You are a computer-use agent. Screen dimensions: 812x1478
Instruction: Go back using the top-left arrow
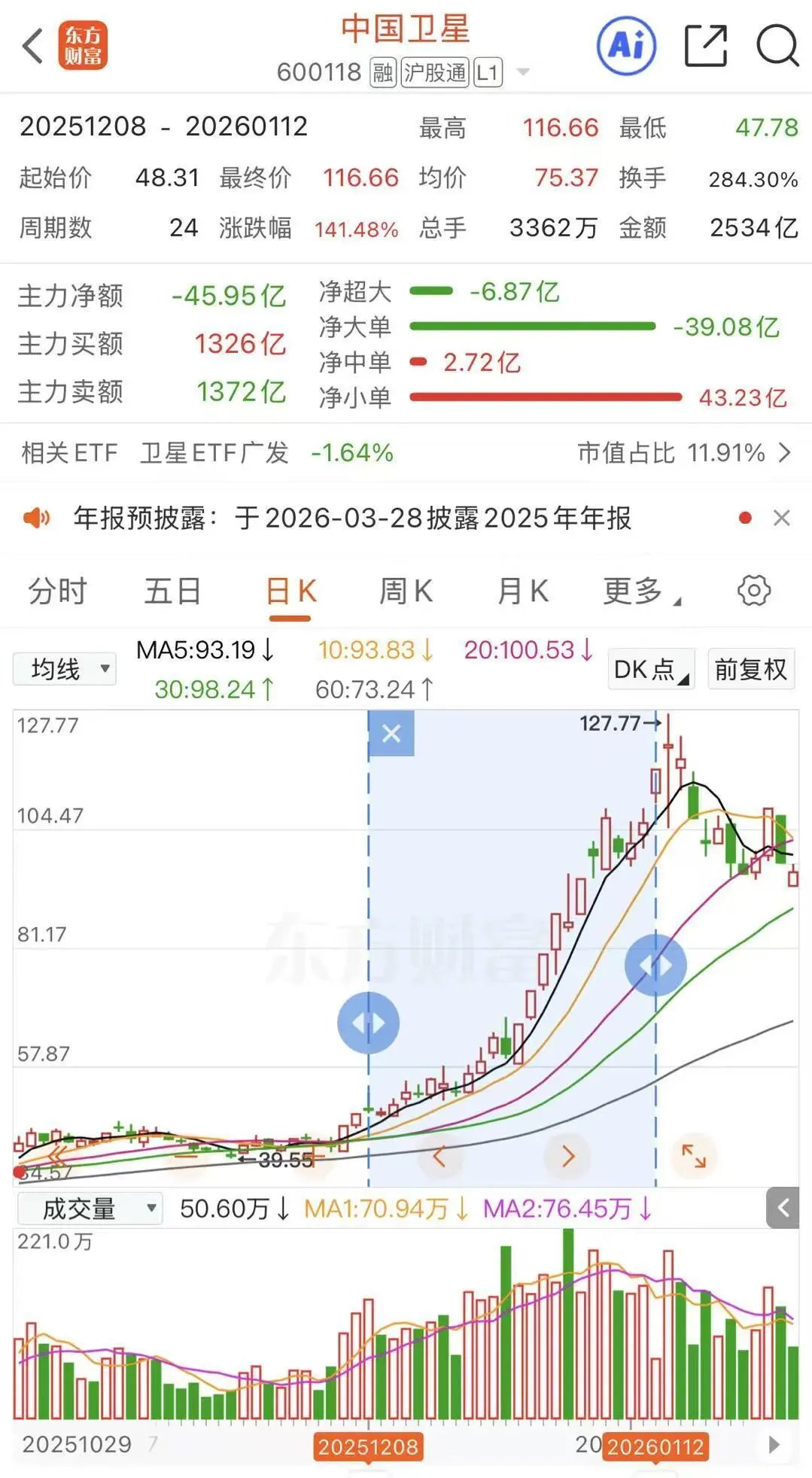coord(33,47)
